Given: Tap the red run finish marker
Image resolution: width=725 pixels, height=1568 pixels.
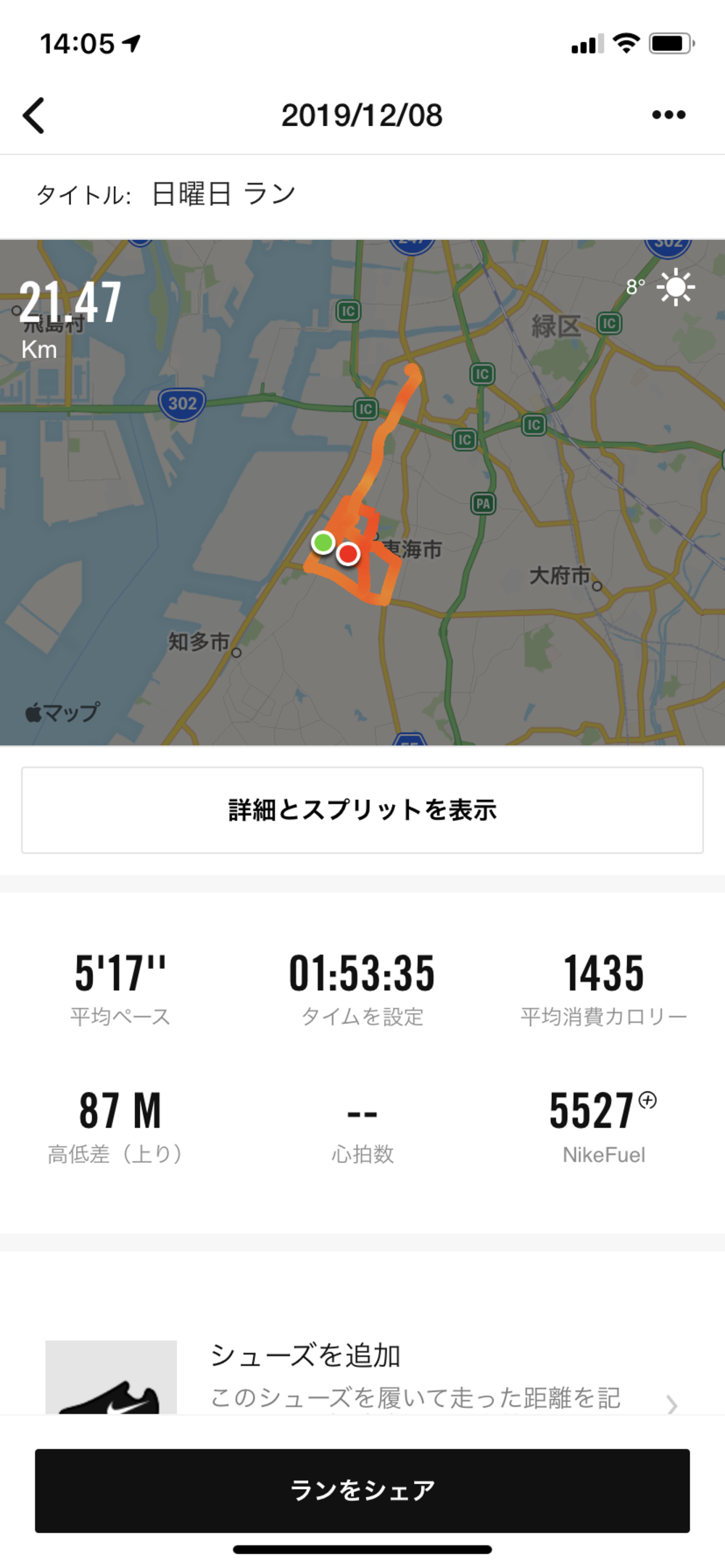Looking at the screenshot, I should (349, 554).
